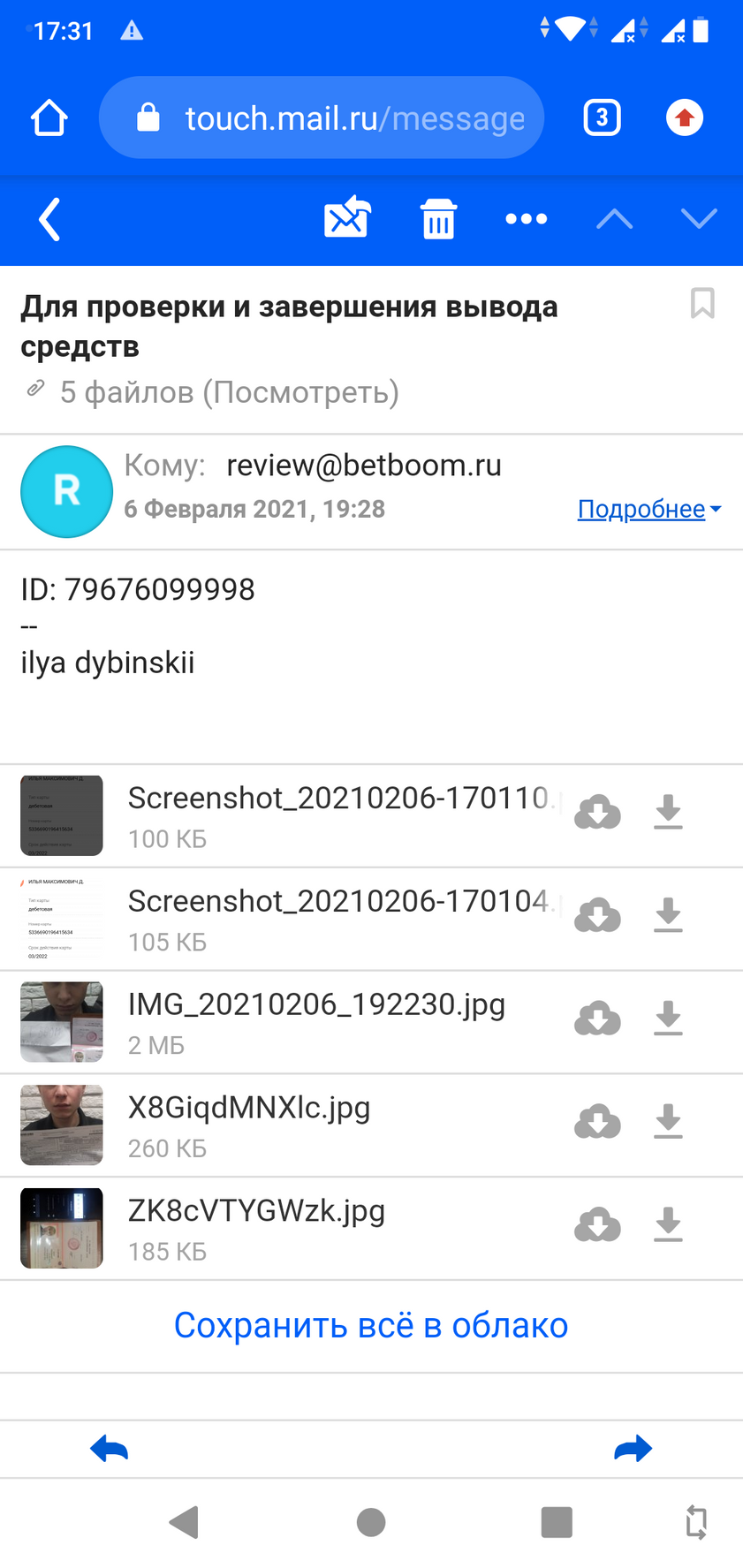Go to browser home page
743x1568 pixels.
49,117
